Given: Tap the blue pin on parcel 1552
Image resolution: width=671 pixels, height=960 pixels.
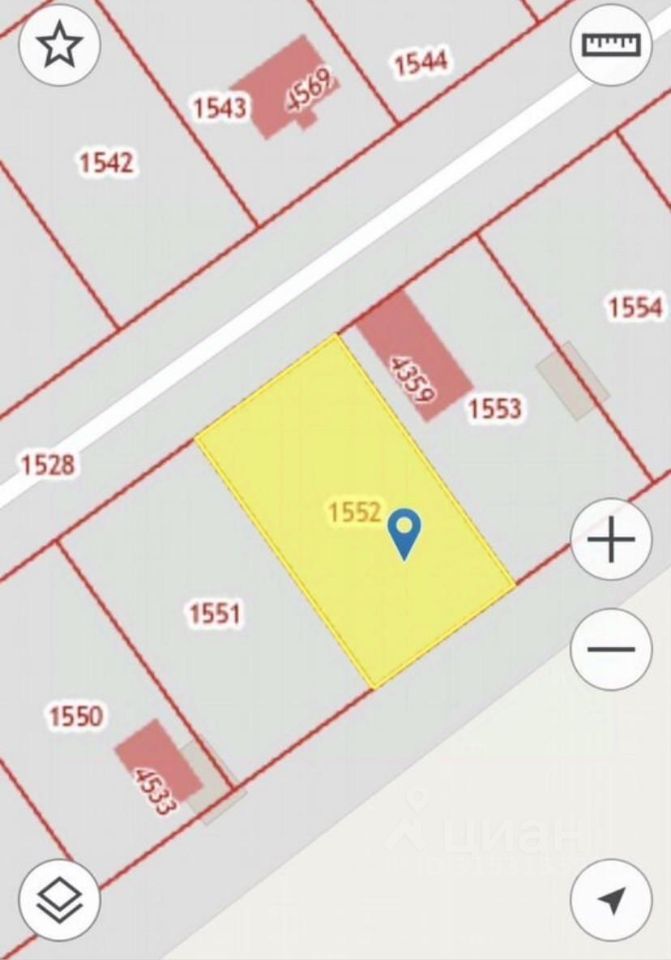Looking at the screenshot, I should tap(404, 532).
